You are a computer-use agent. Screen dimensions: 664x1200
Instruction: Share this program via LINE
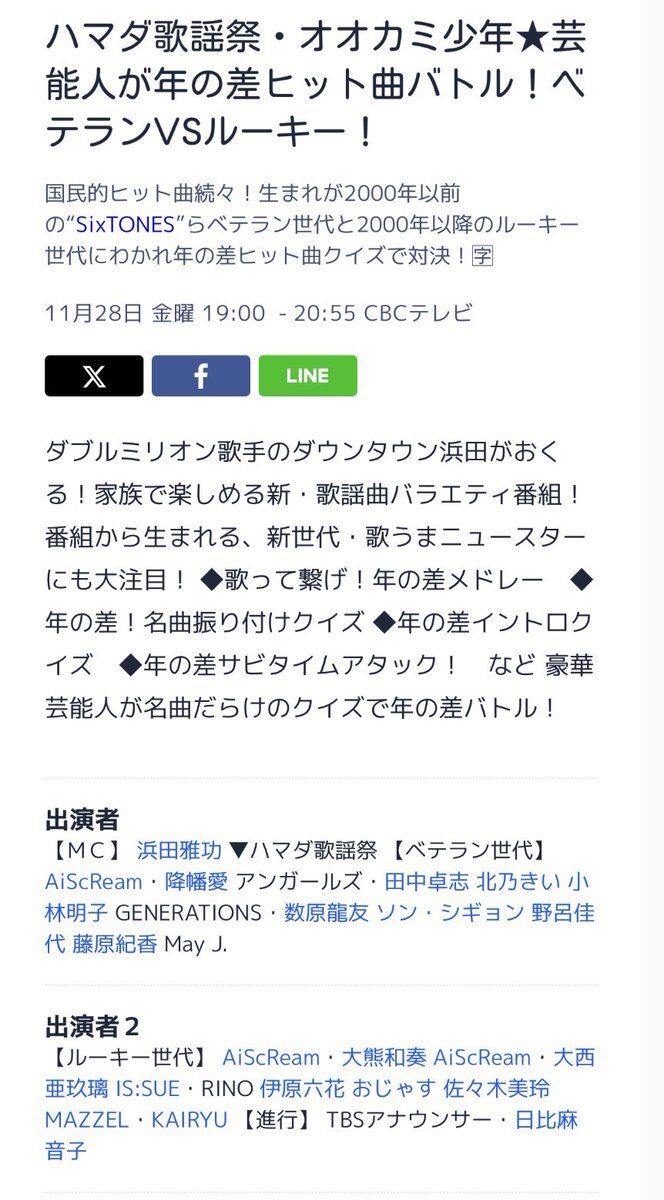pos(308,376)
